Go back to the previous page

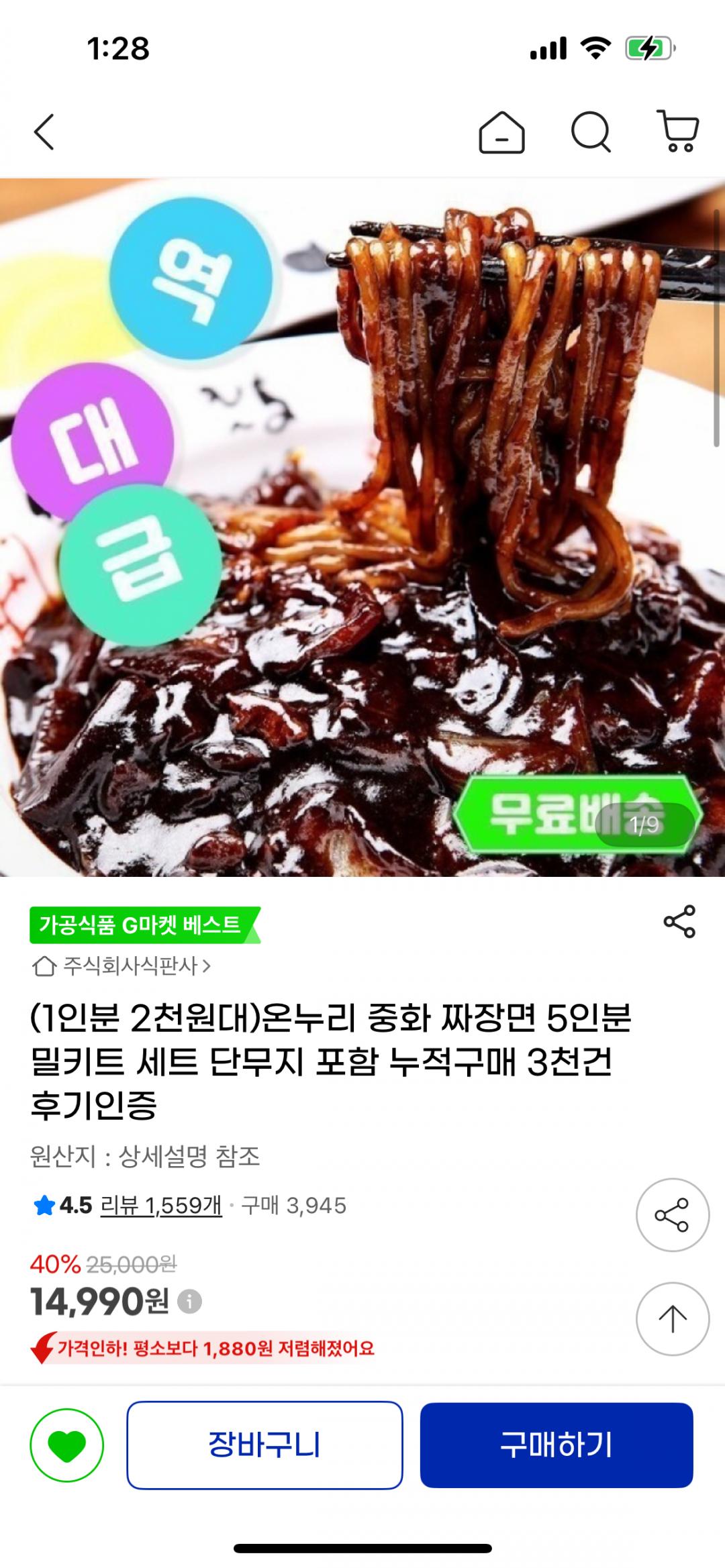click(x=44, y=132)
